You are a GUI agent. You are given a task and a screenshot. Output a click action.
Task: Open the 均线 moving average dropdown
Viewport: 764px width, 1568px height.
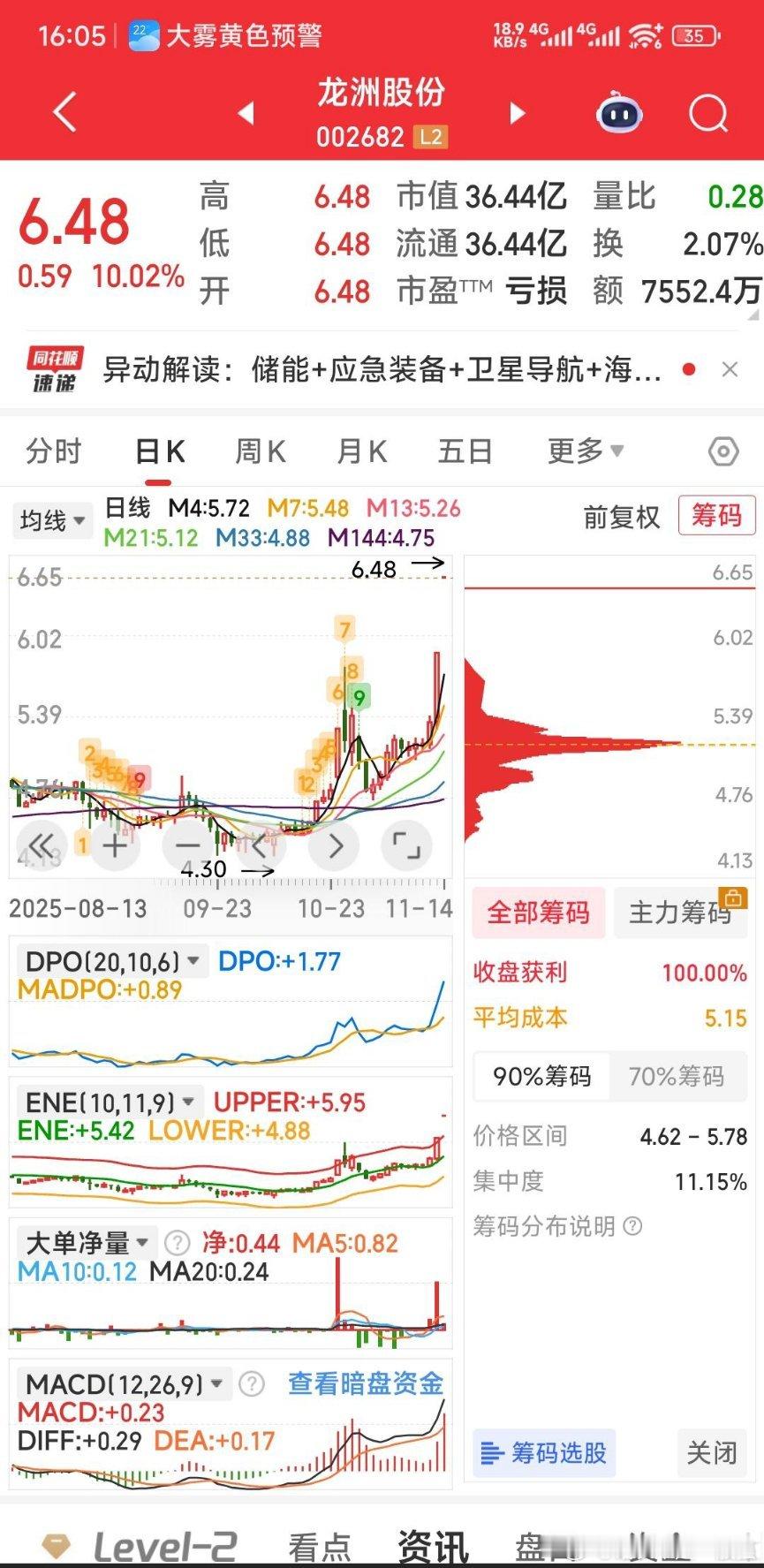[x=50, y=520]
